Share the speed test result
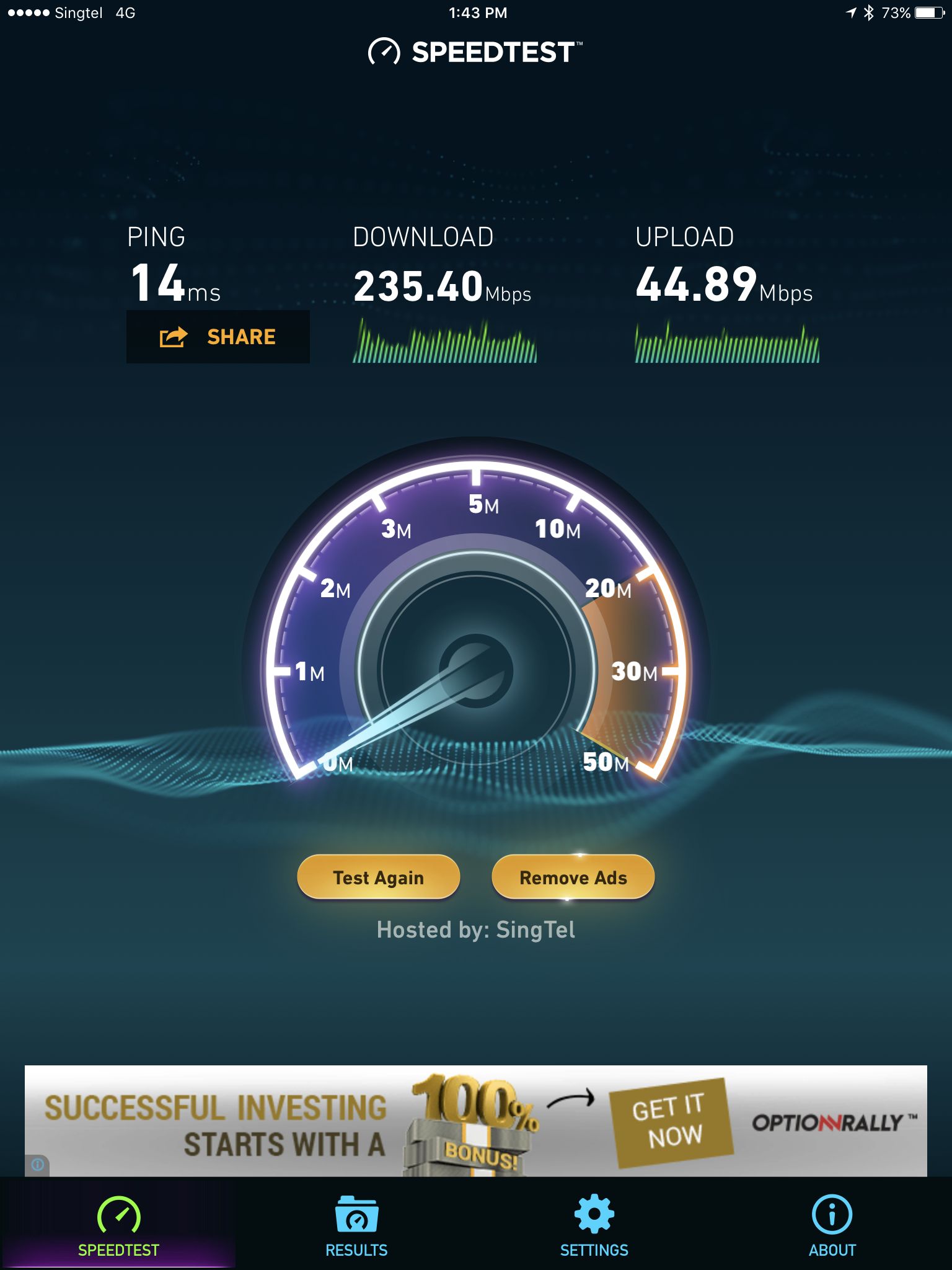 (218, 337)
